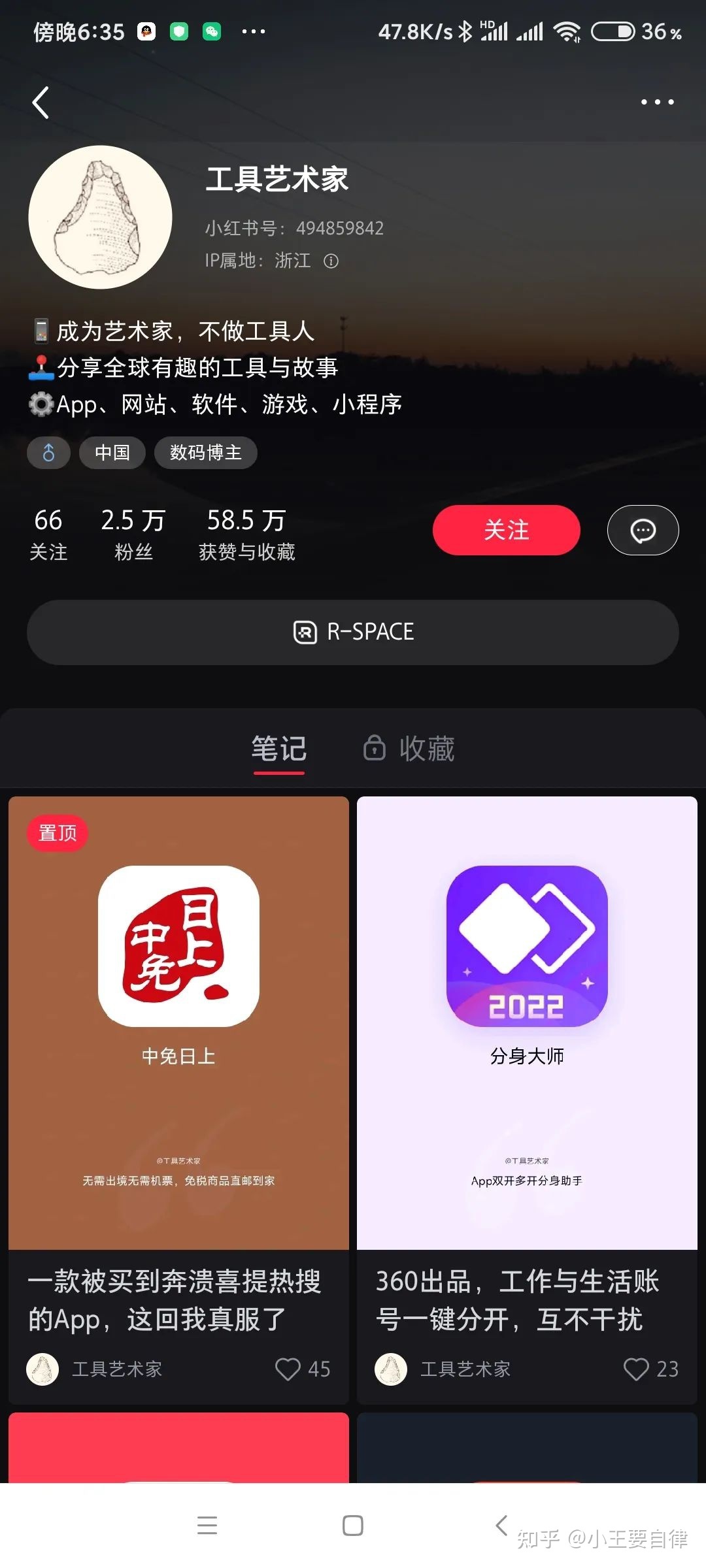Open the three-dot more options menu

tap(657, 103)
